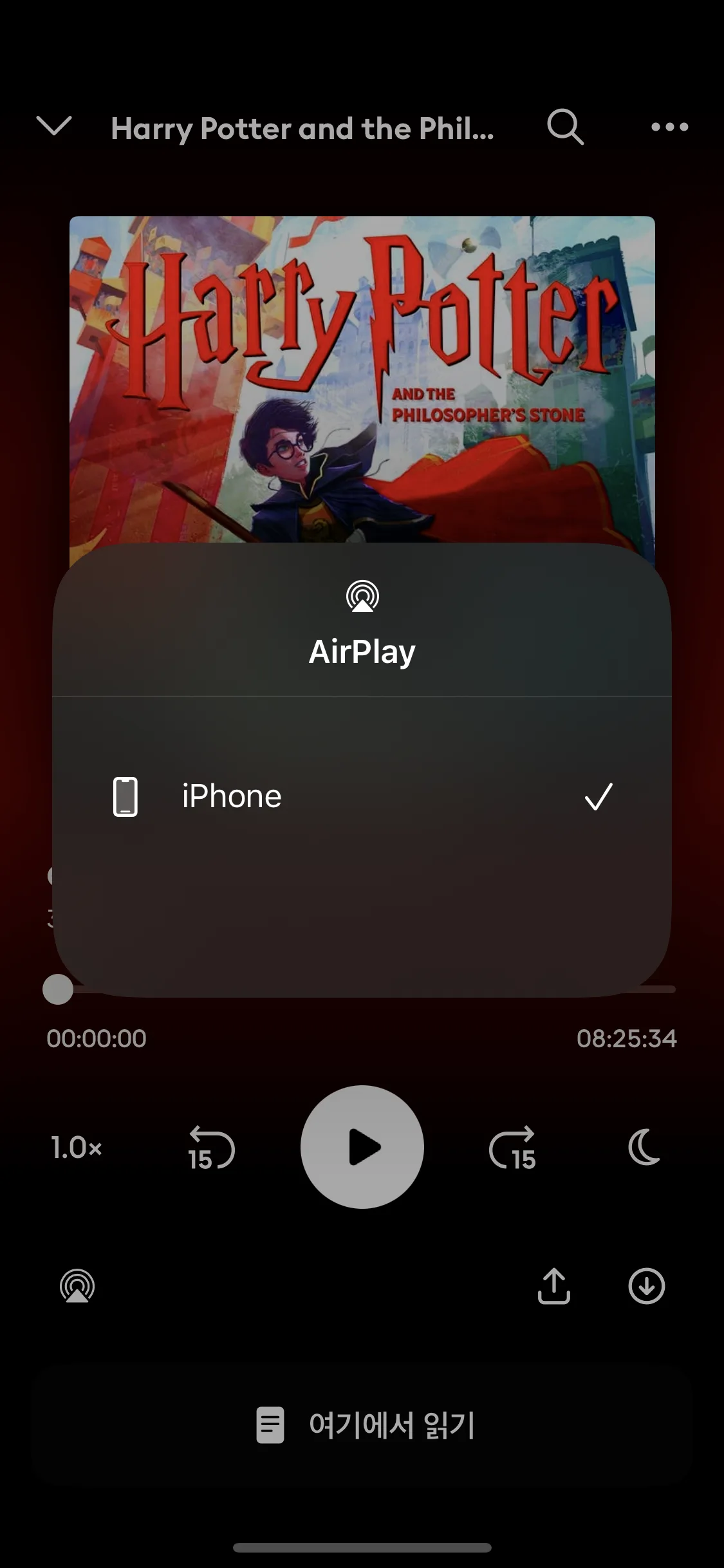Share this audiobook

pos(554,1286)
